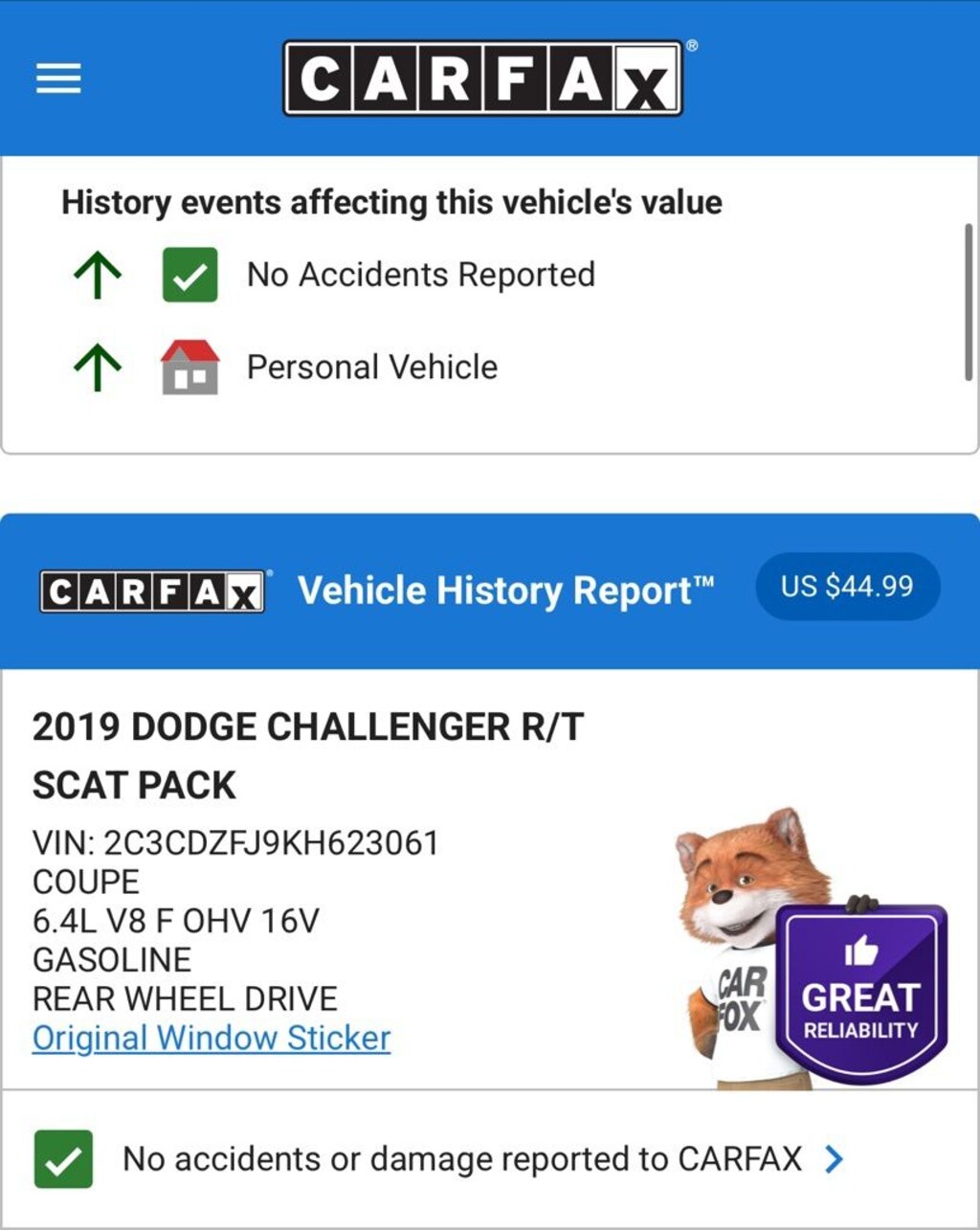Viewport: 980px width, 1230px height.
Task: Open the History events affecting value section
Action: 392,201
